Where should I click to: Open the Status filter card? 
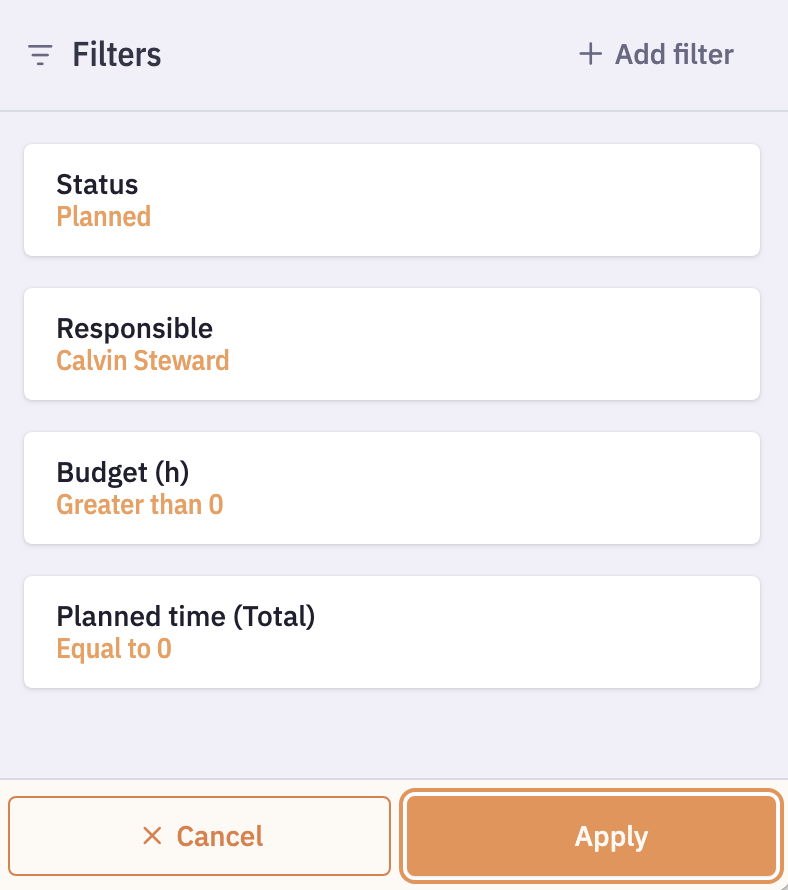coord(392,199)
